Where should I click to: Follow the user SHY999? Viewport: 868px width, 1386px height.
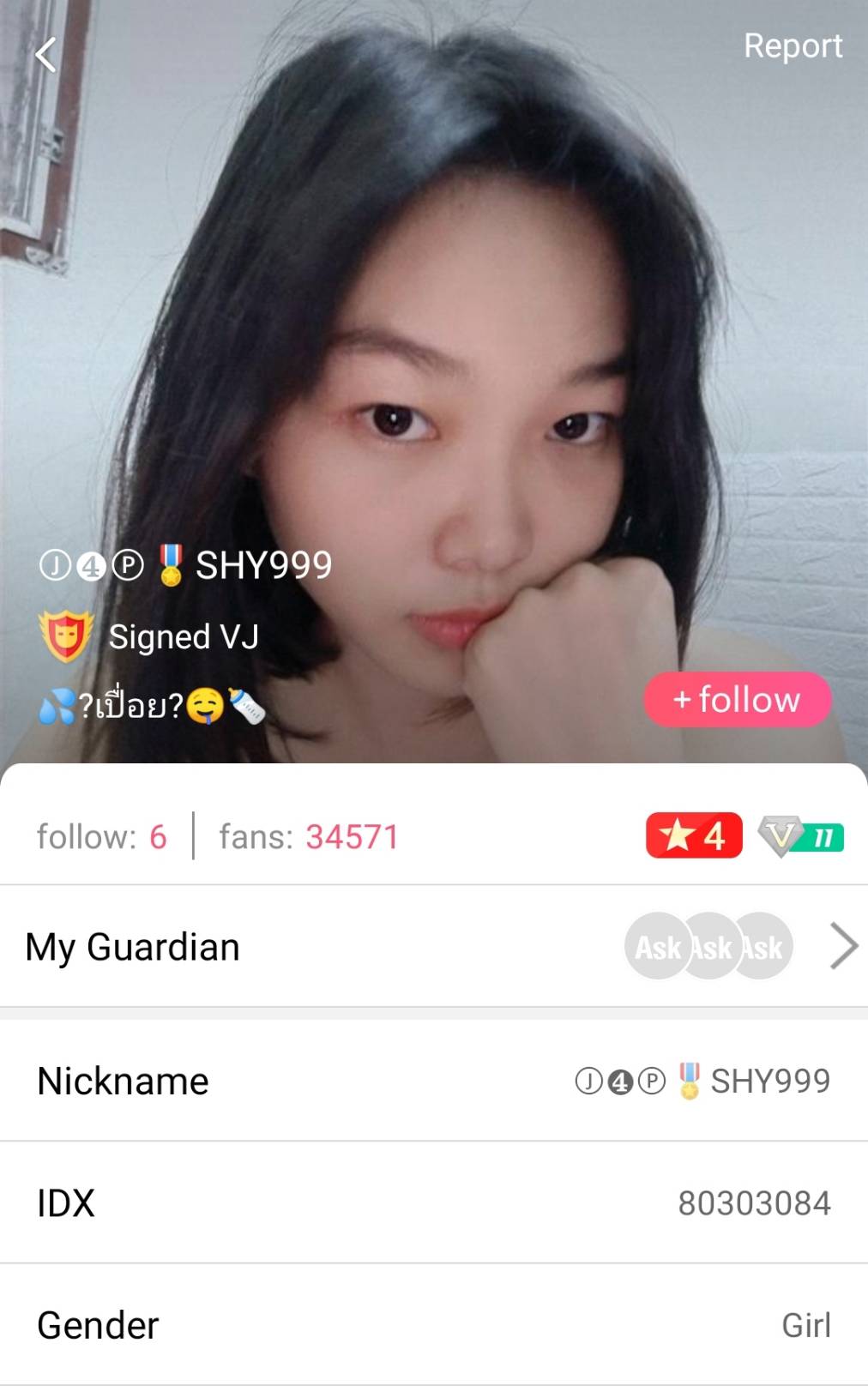[x=737, y=700]
